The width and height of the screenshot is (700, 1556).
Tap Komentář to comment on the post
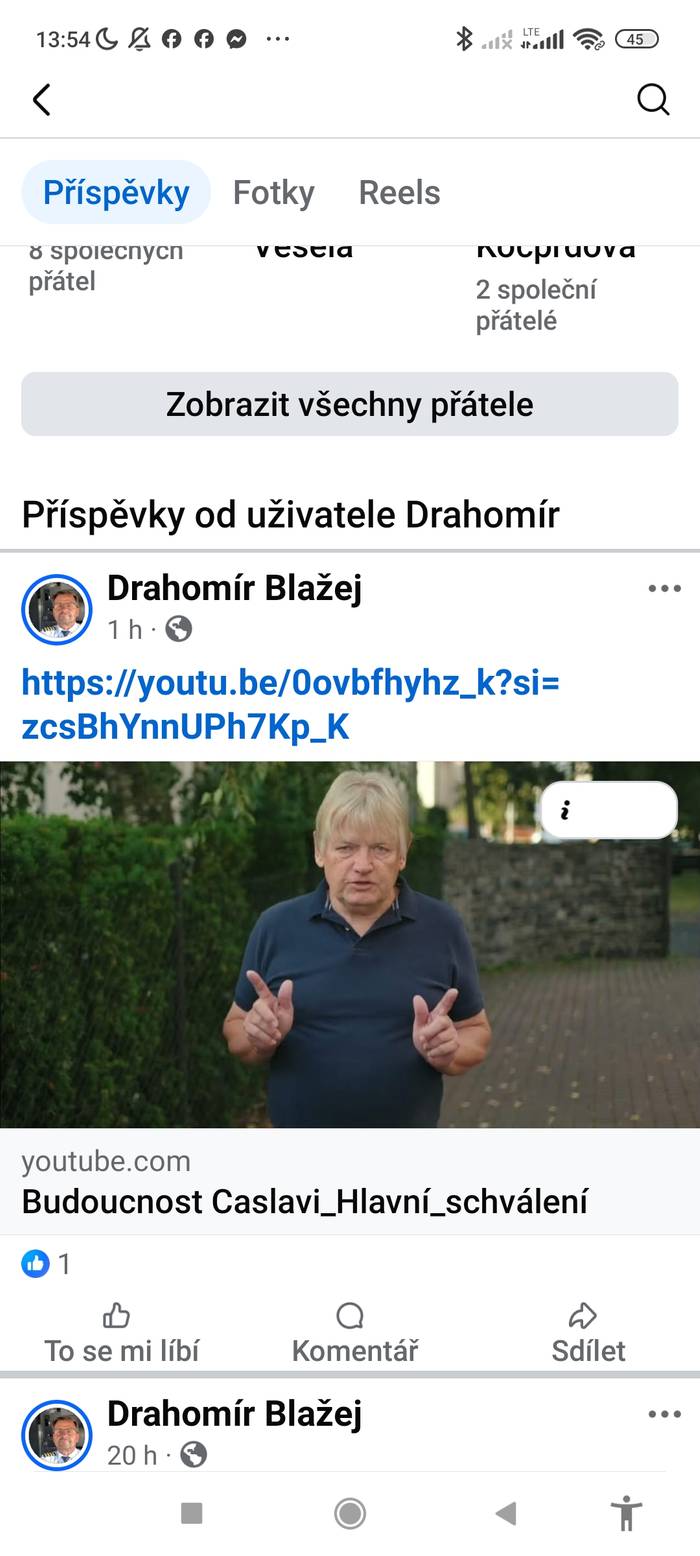point(354,1334)
